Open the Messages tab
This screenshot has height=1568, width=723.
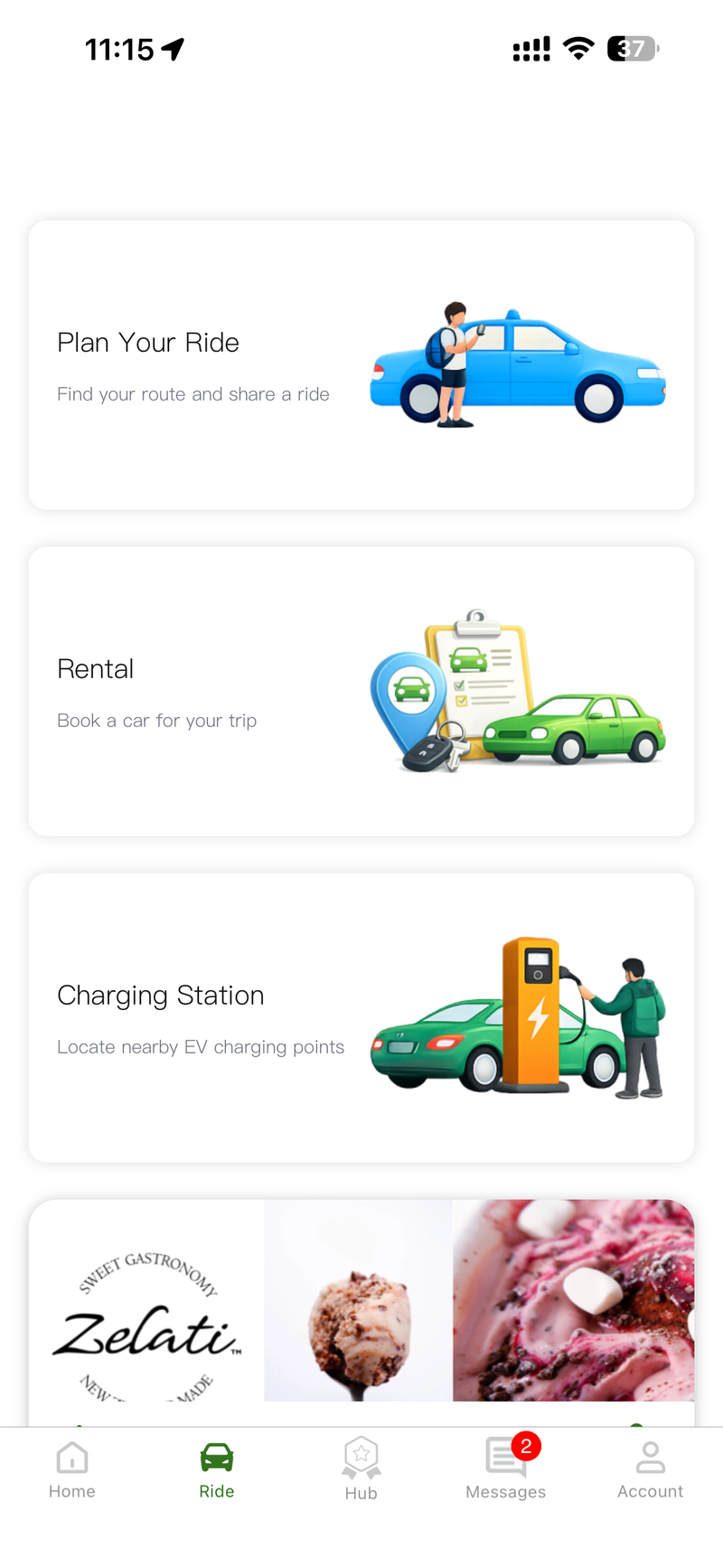pos(505,1469)
